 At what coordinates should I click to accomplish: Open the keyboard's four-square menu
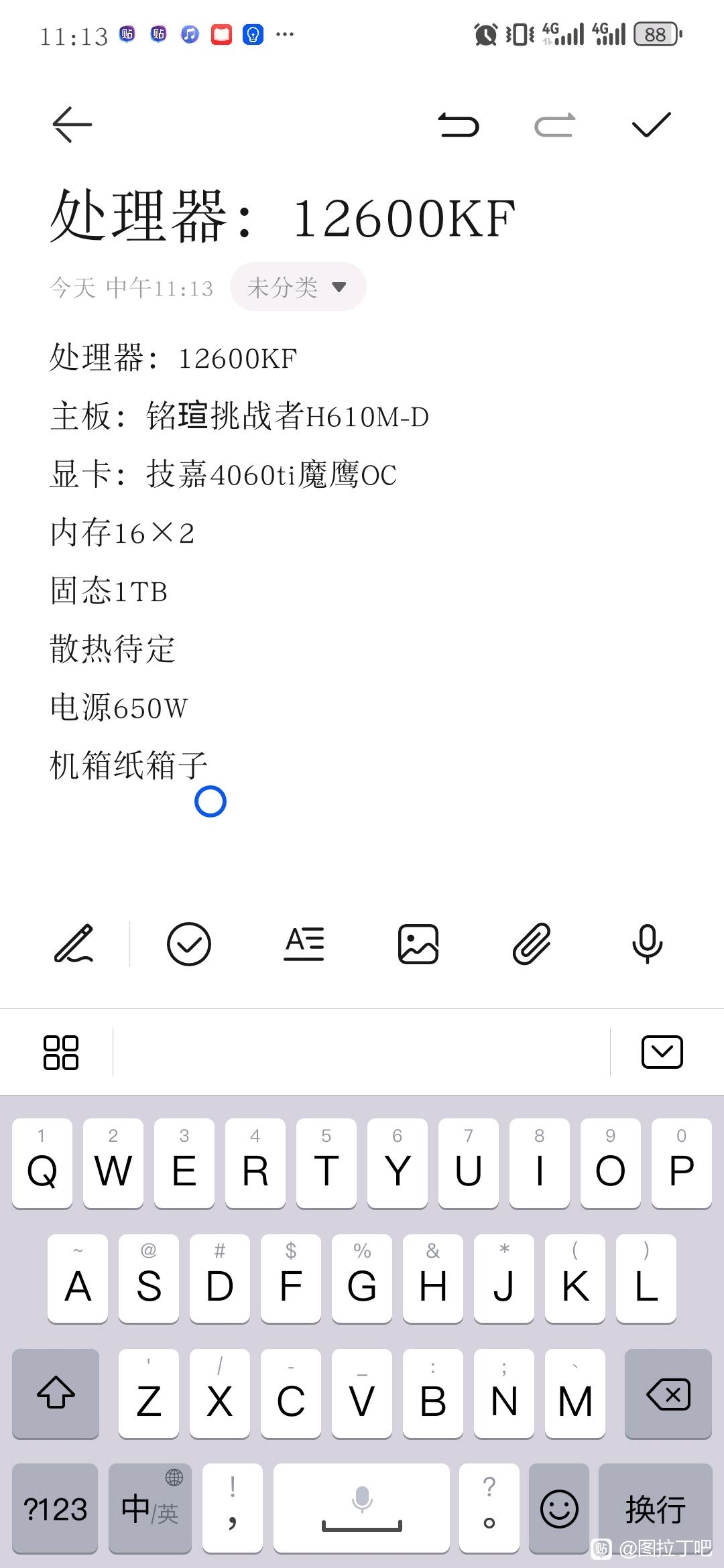click(61, 1052)
